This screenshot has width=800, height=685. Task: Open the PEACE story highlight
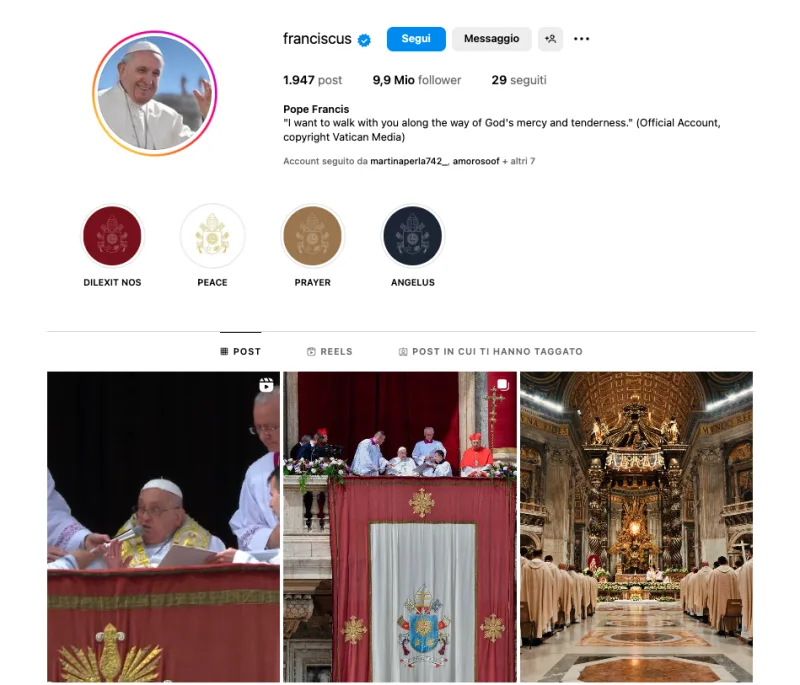tap(212, 236)
